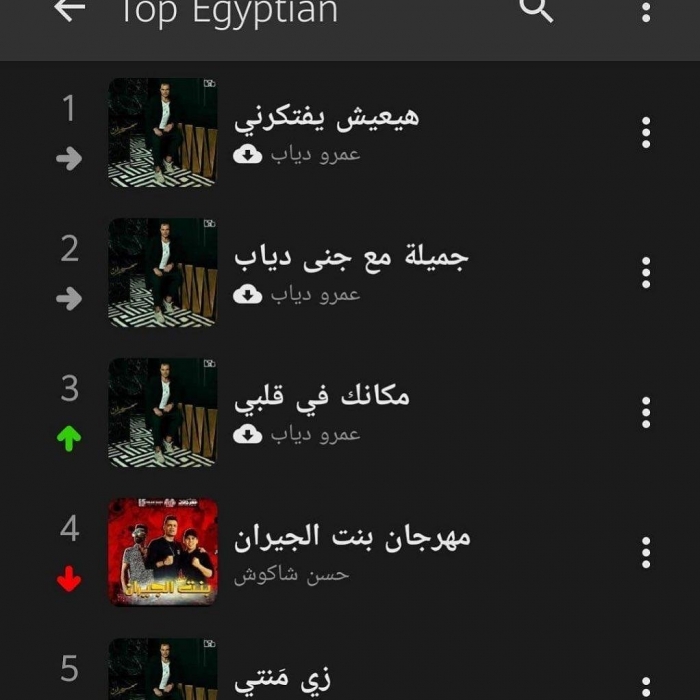This screenshot has width=700, height=700.
Task: Open options for هيعيش يفتكرني
Action: point(646,132)
